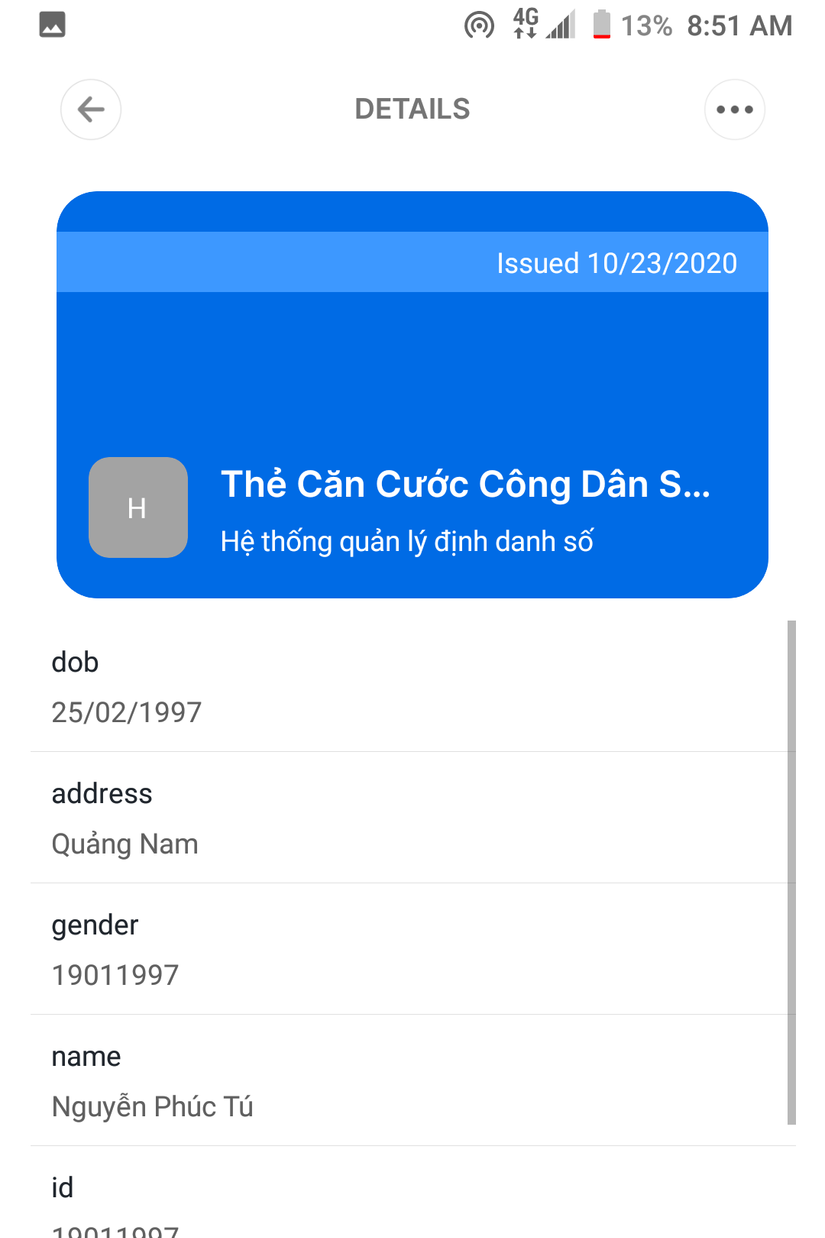Go back using the arrow button
This screenshot has height=1238, width=825.
coord(91,109)
